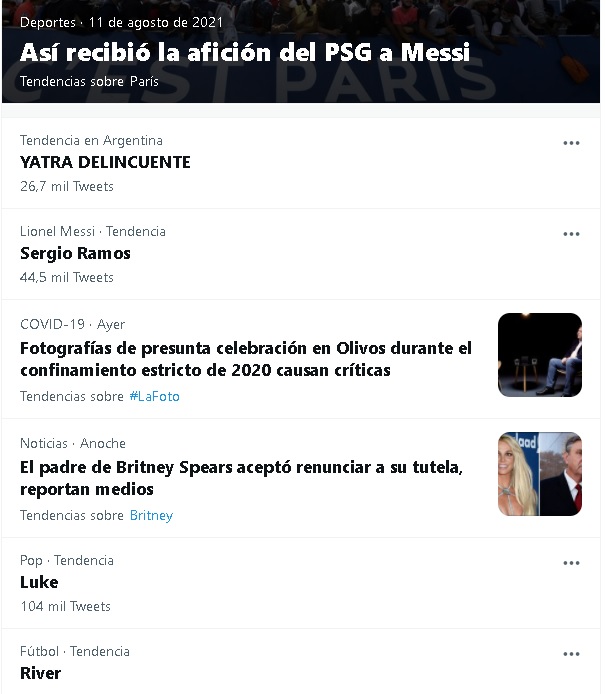Open the overflow menu for Luke trend

click(x=571, y=563)
